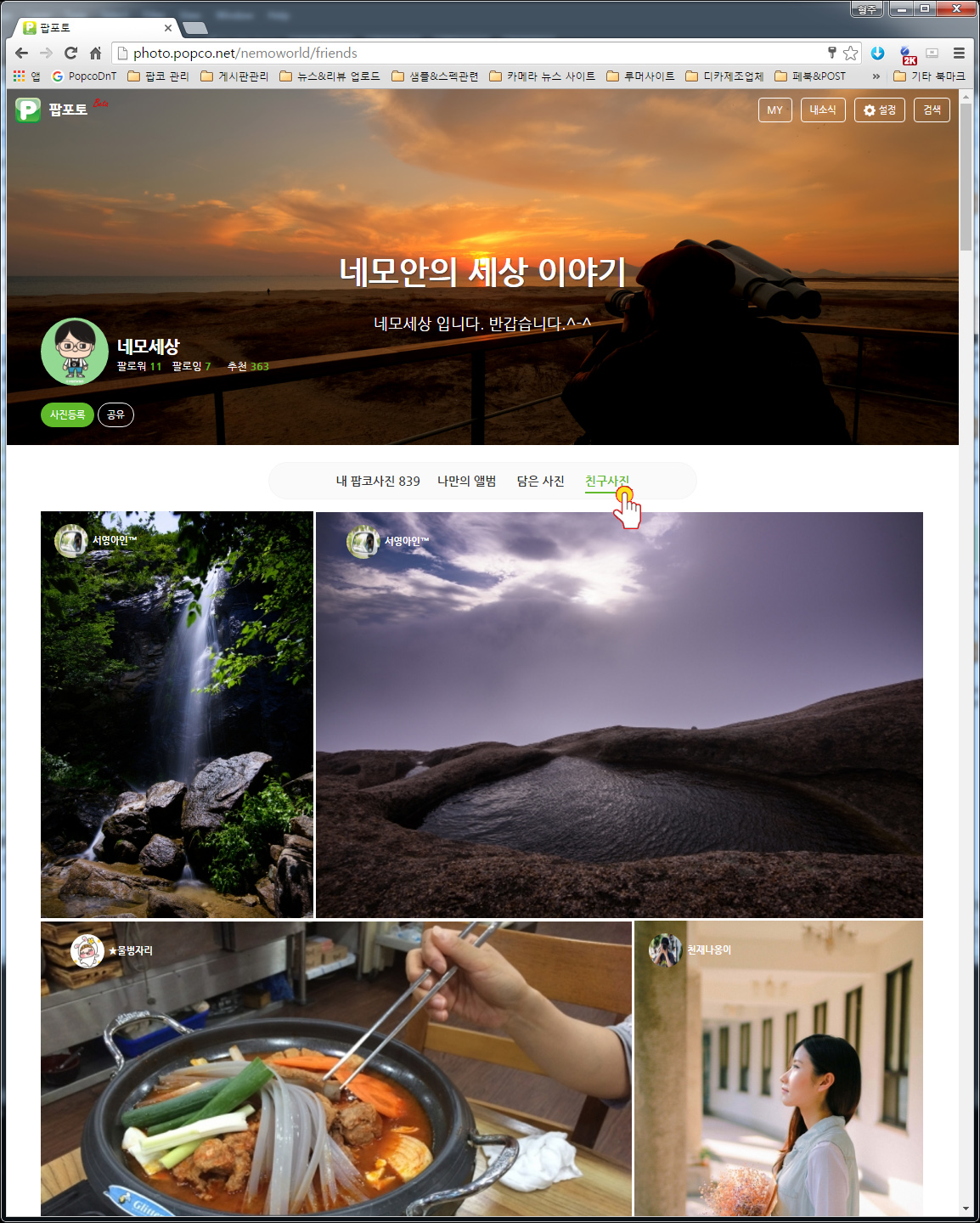Tap the 검색 search button
The height and width of the screenshot is (1223, 980).
click(932, 110)
